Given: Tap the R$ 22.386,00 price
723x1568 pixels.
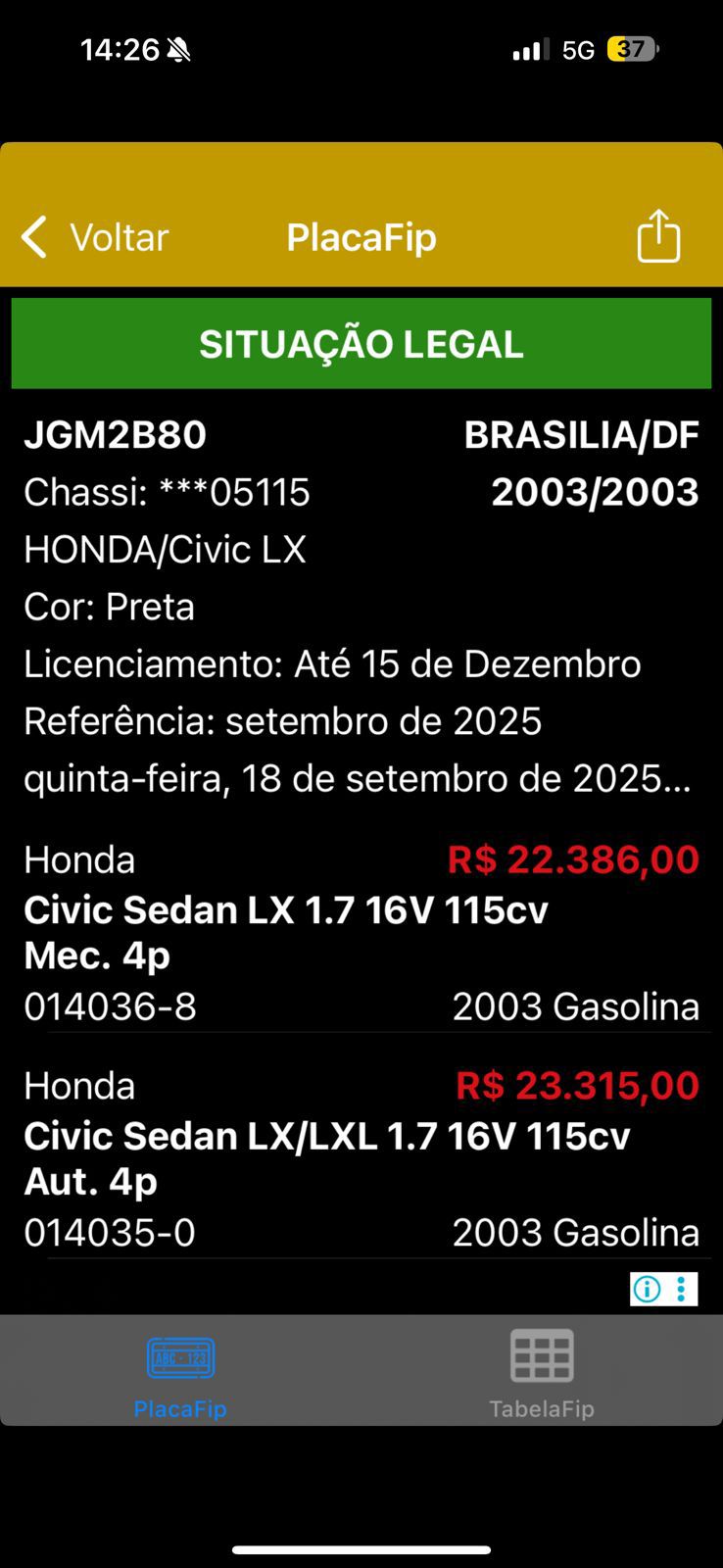Looking at the screenshot, I should (572, 858).
